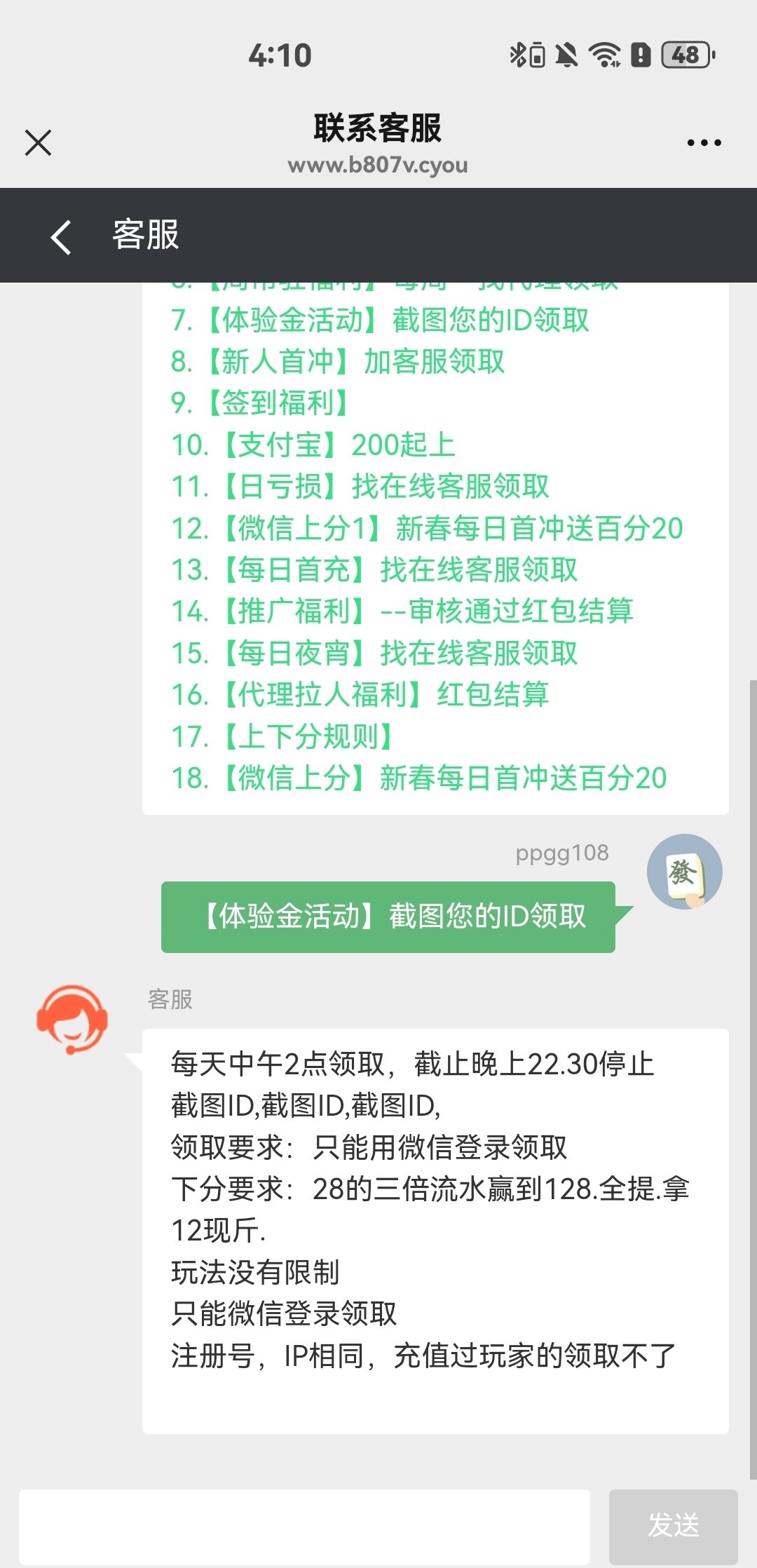
Task: Open option 10 支付宝 200起上
Action: pyautogui.click(x=313, y=445)
